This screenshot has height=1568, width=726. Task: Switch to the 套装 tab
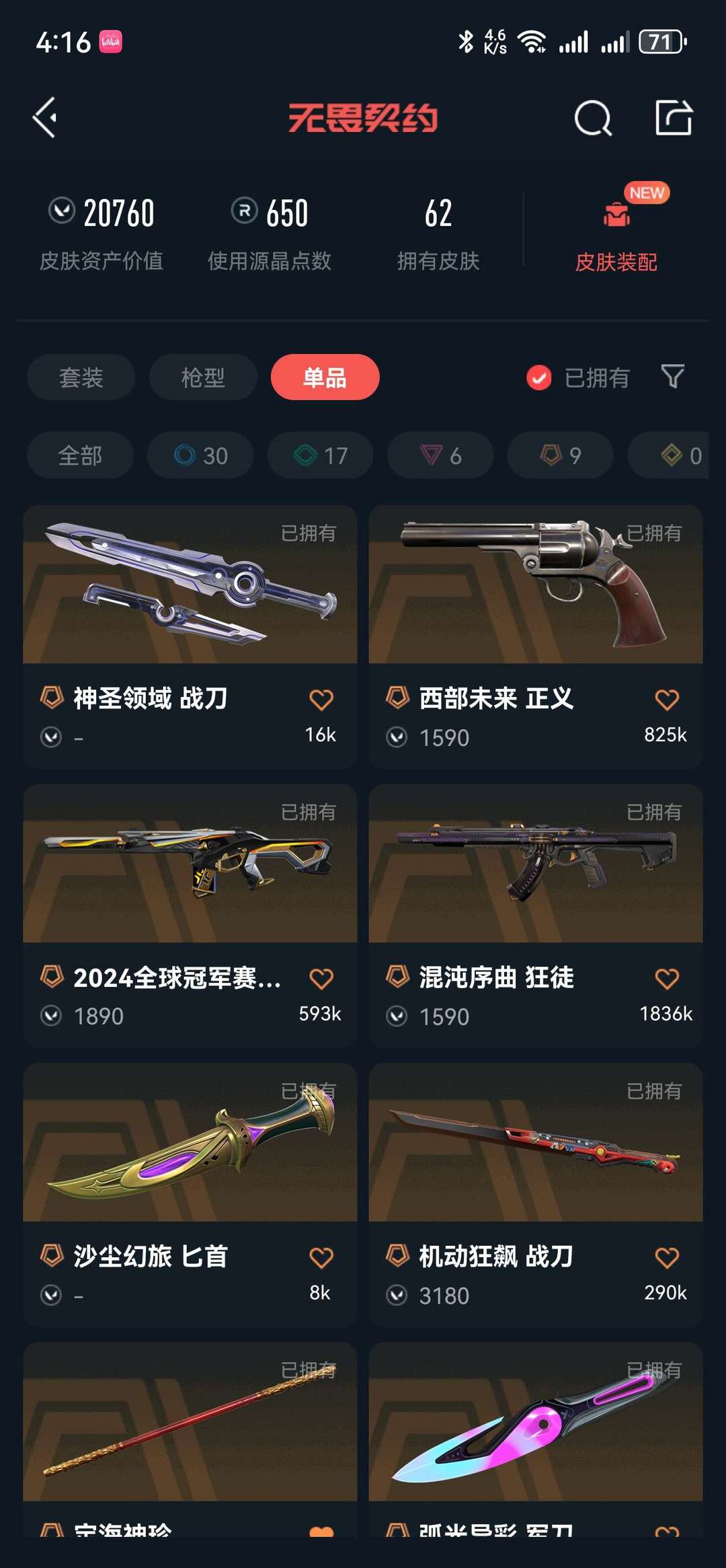tap(81, 378)
